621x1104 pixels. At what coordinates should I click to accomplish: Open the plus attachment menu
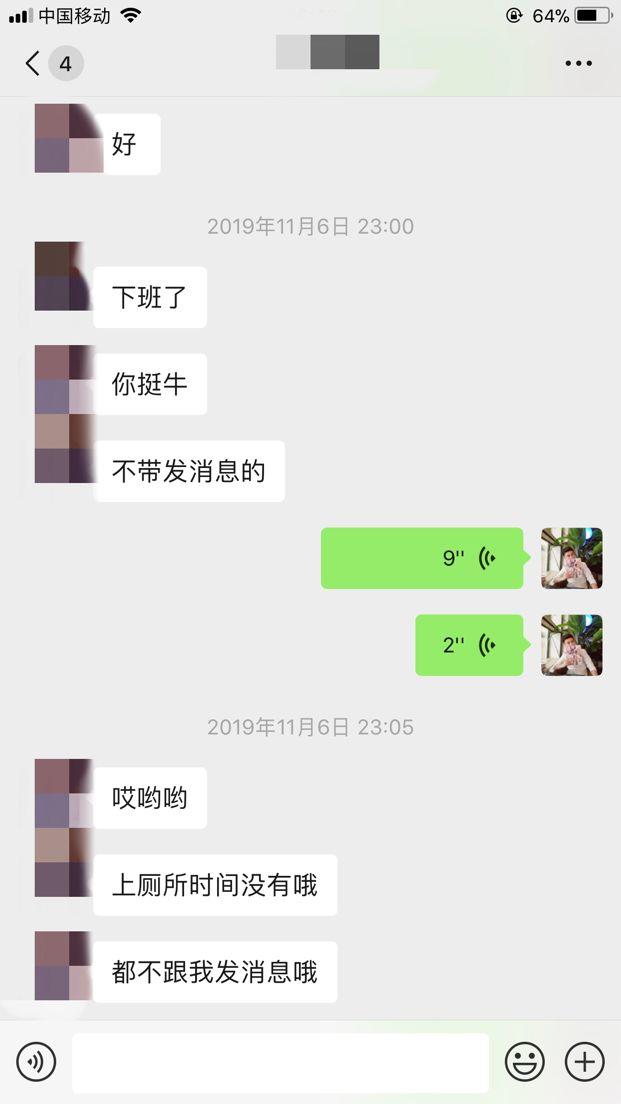(584, 1061)
